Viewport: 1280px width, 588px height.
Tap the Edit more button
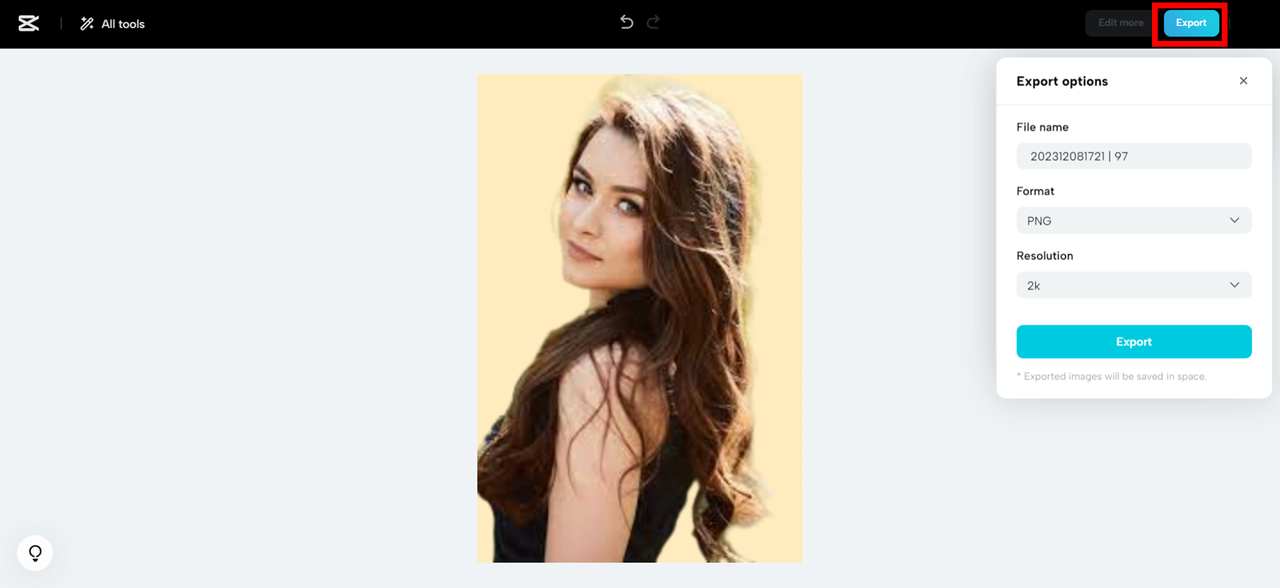tap(1120, 23)
